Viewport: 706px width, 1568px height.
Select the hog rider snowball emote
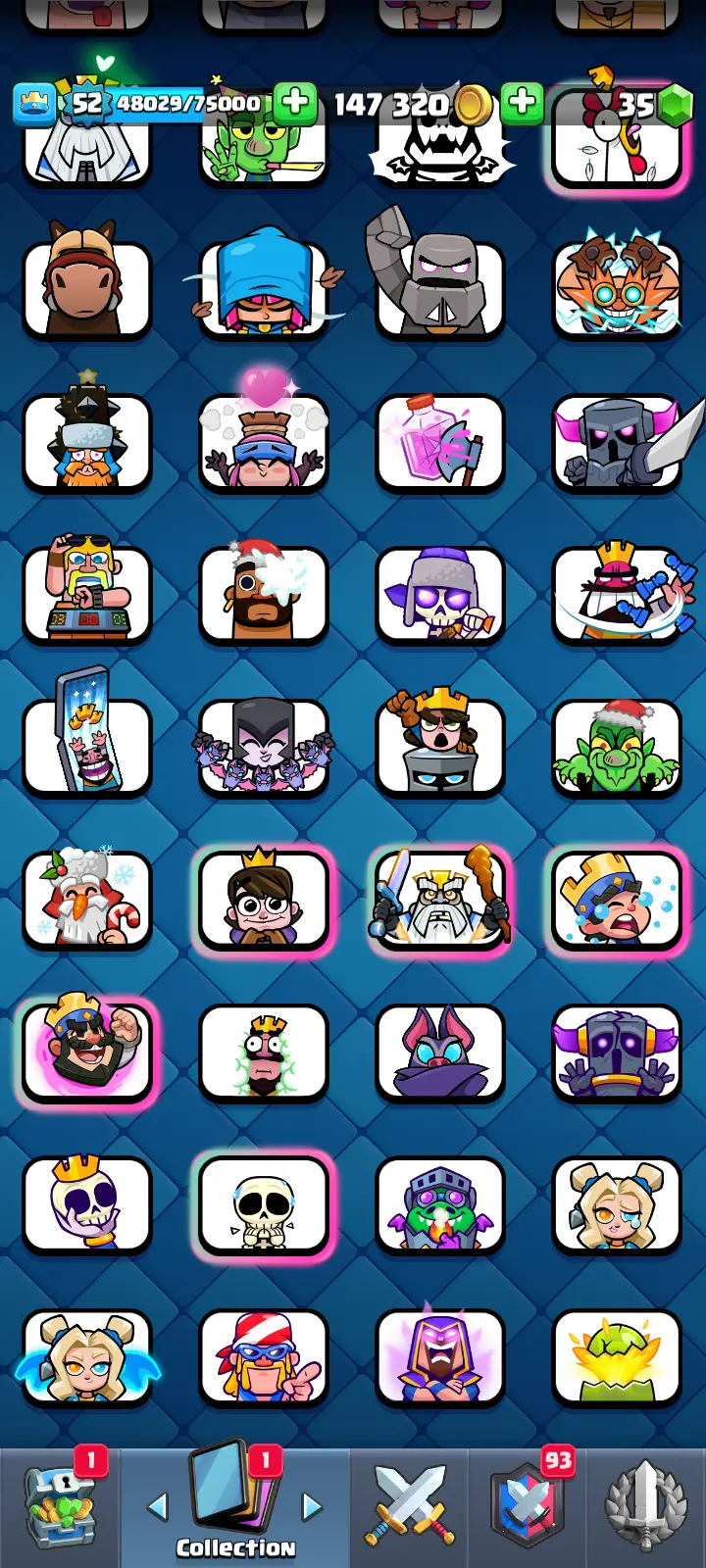click(x=263, y=594)
